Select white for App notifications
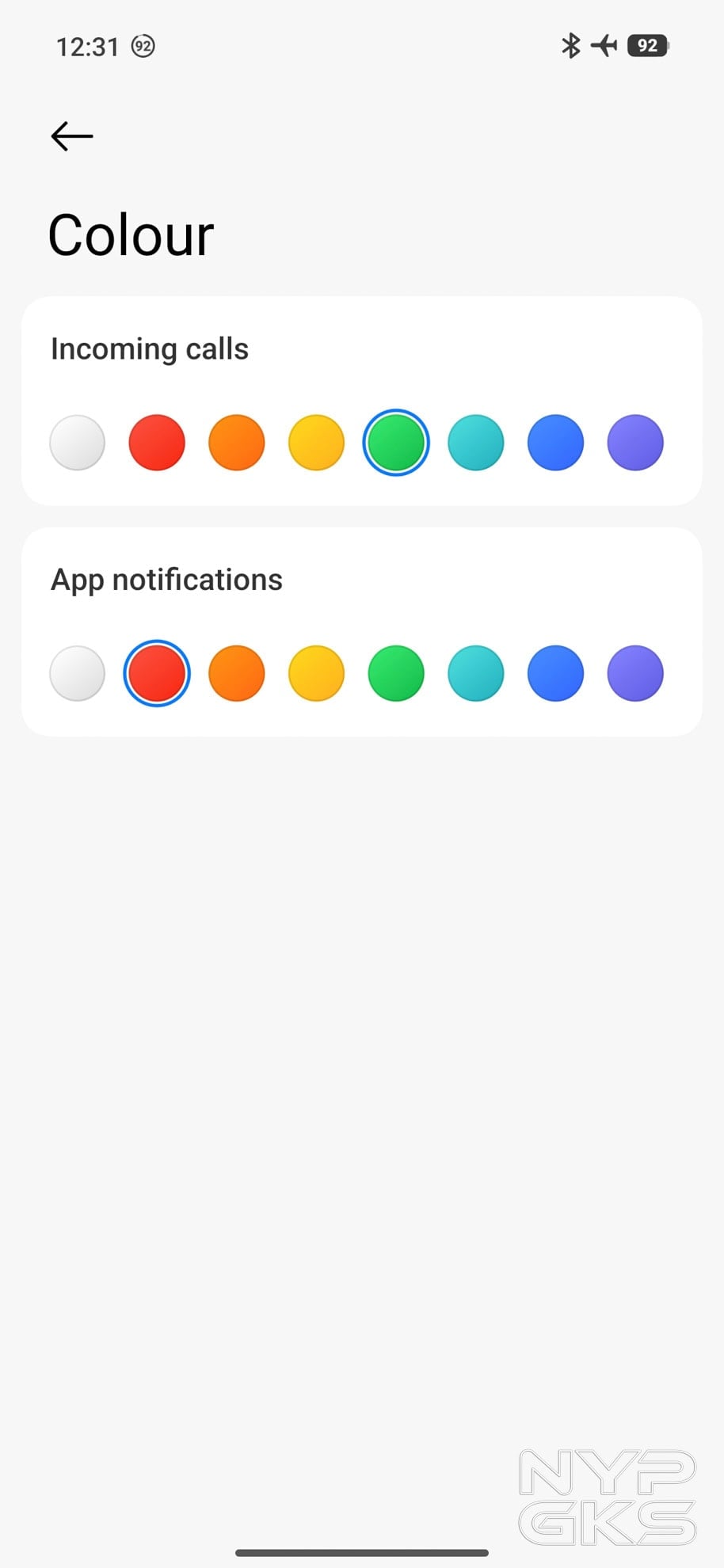The width and height of the screenshot is (724, 1568). [x=78, y=673]
